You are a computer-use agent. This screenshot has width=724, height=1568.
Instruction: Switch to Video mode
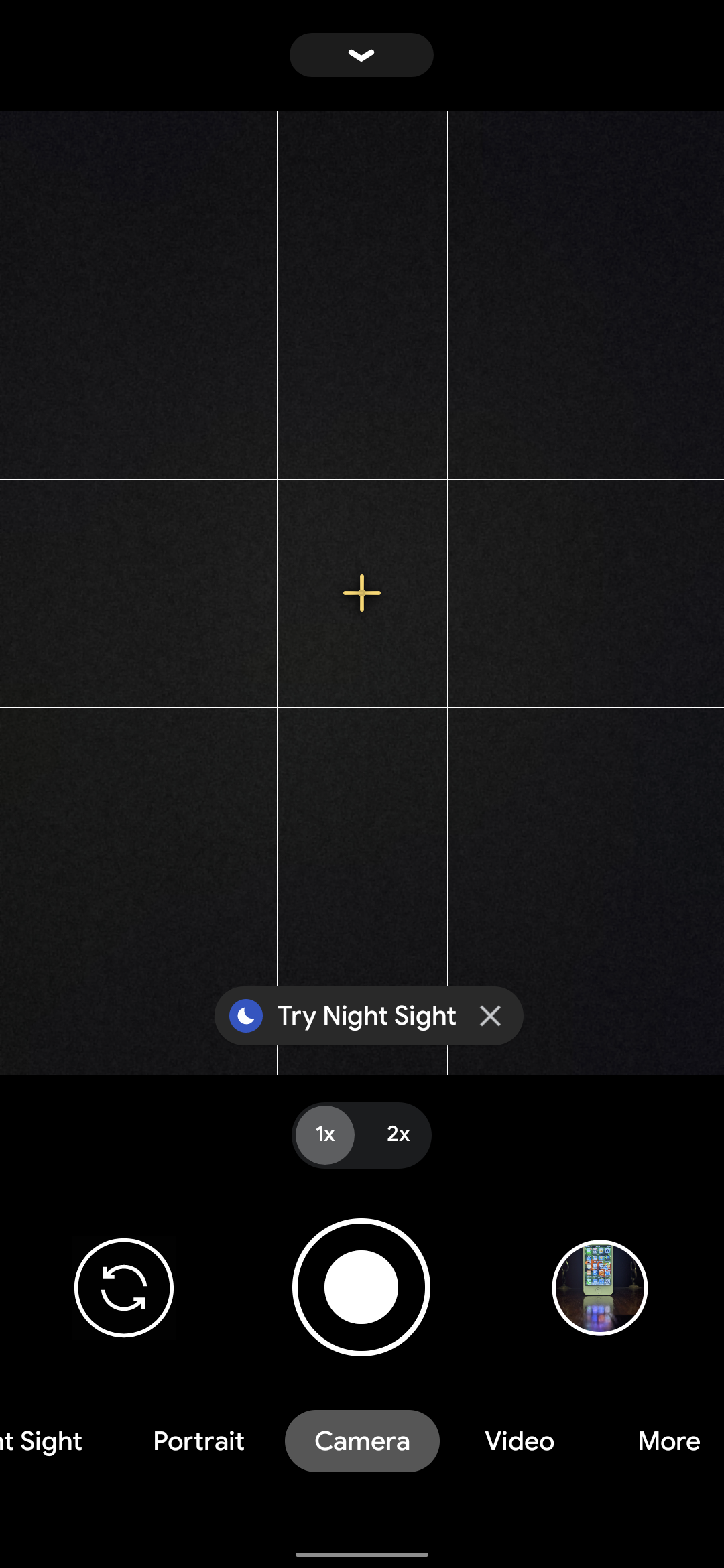(x=520, y=1441)
